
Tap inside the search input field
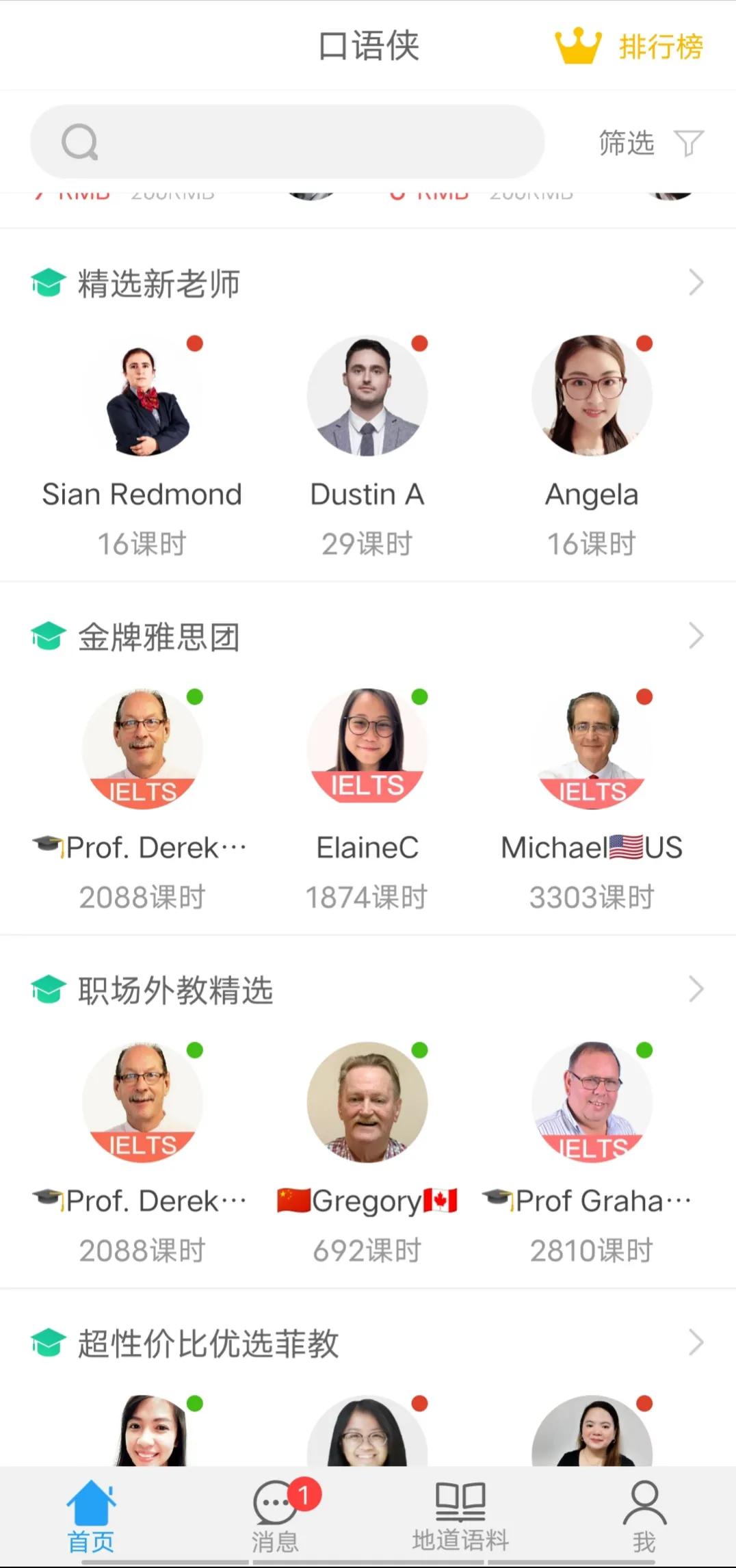287,142
